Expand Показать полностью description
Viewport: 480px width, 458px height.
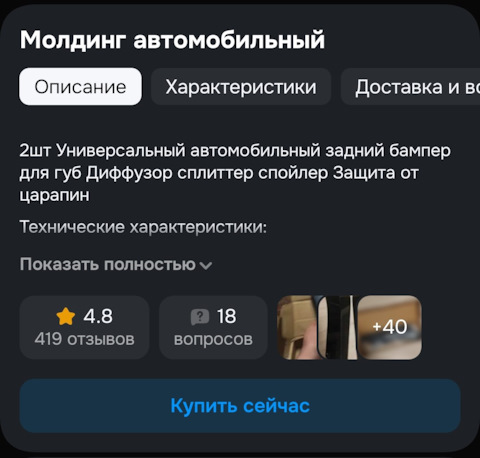(x=116, y=265)
